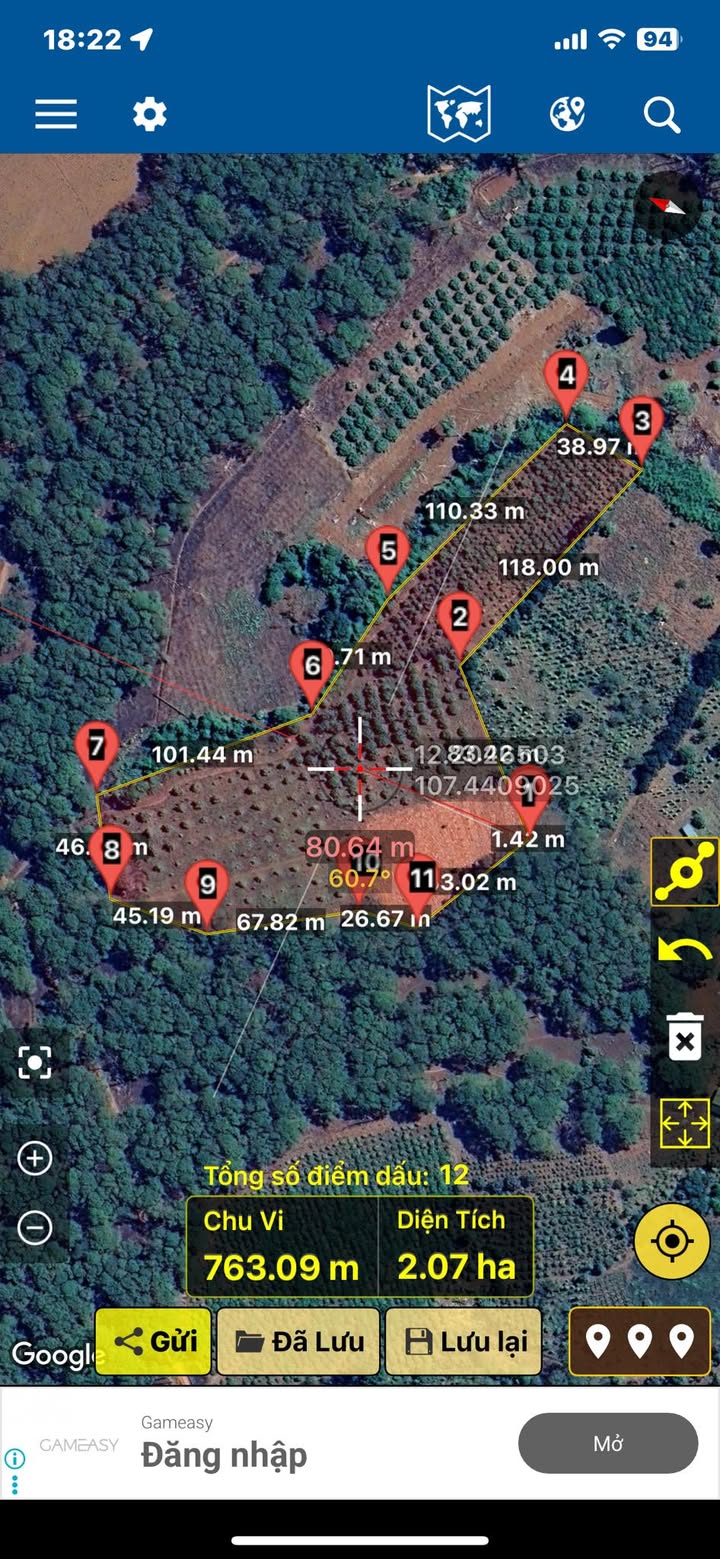Tap the three-pin markers button
This screenshot has height=1559, width=720.
pos(640,1341)
